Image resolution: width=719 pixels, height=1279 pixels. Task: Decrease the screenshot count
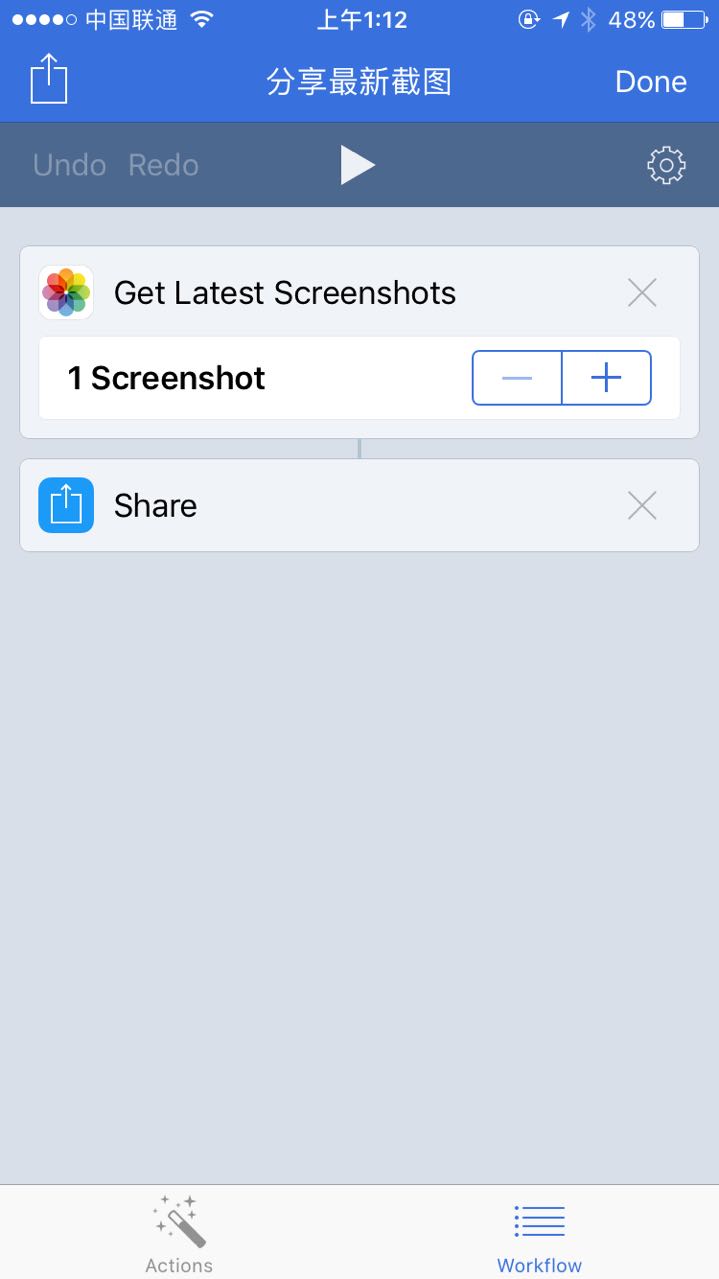517,378
